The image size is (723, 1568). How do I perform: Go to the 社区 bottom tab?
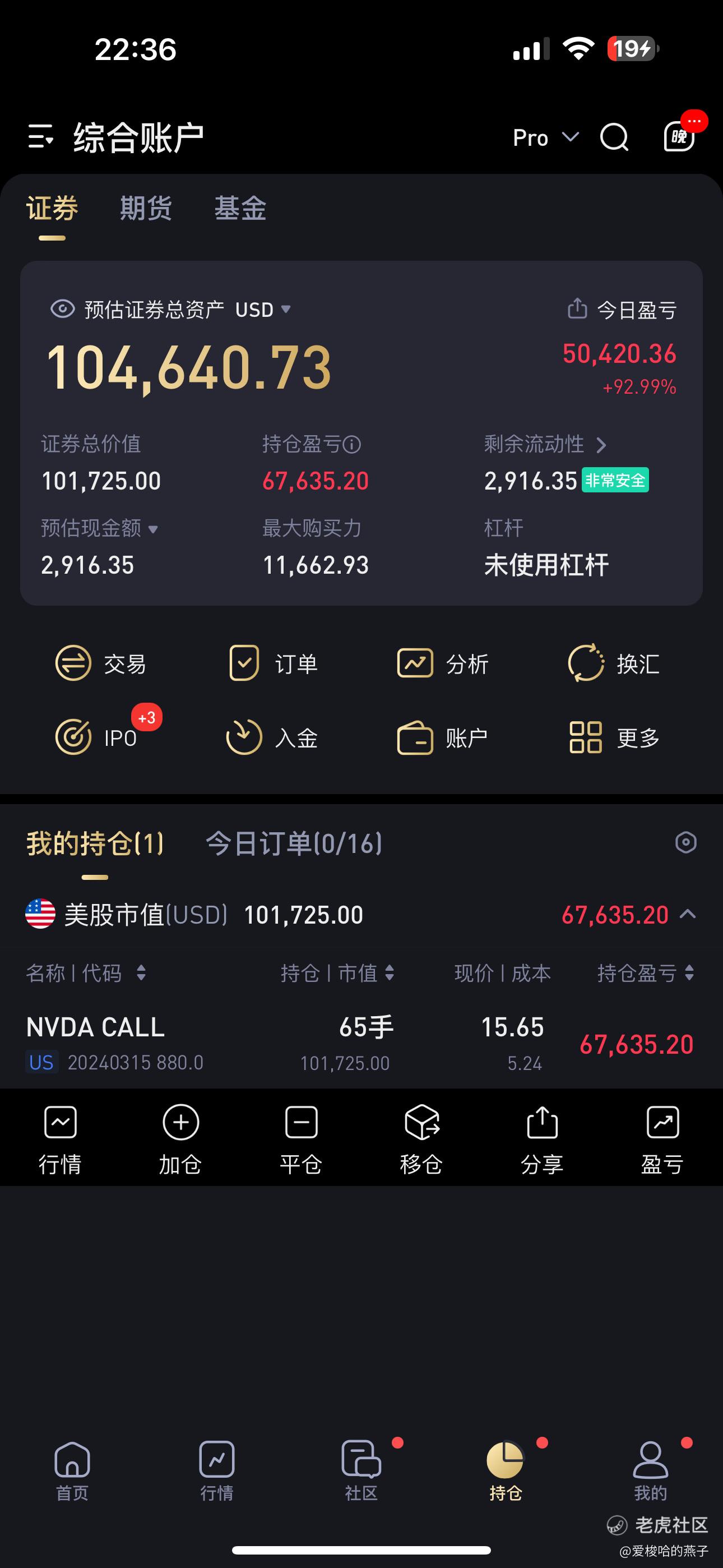pos(361,1469)
